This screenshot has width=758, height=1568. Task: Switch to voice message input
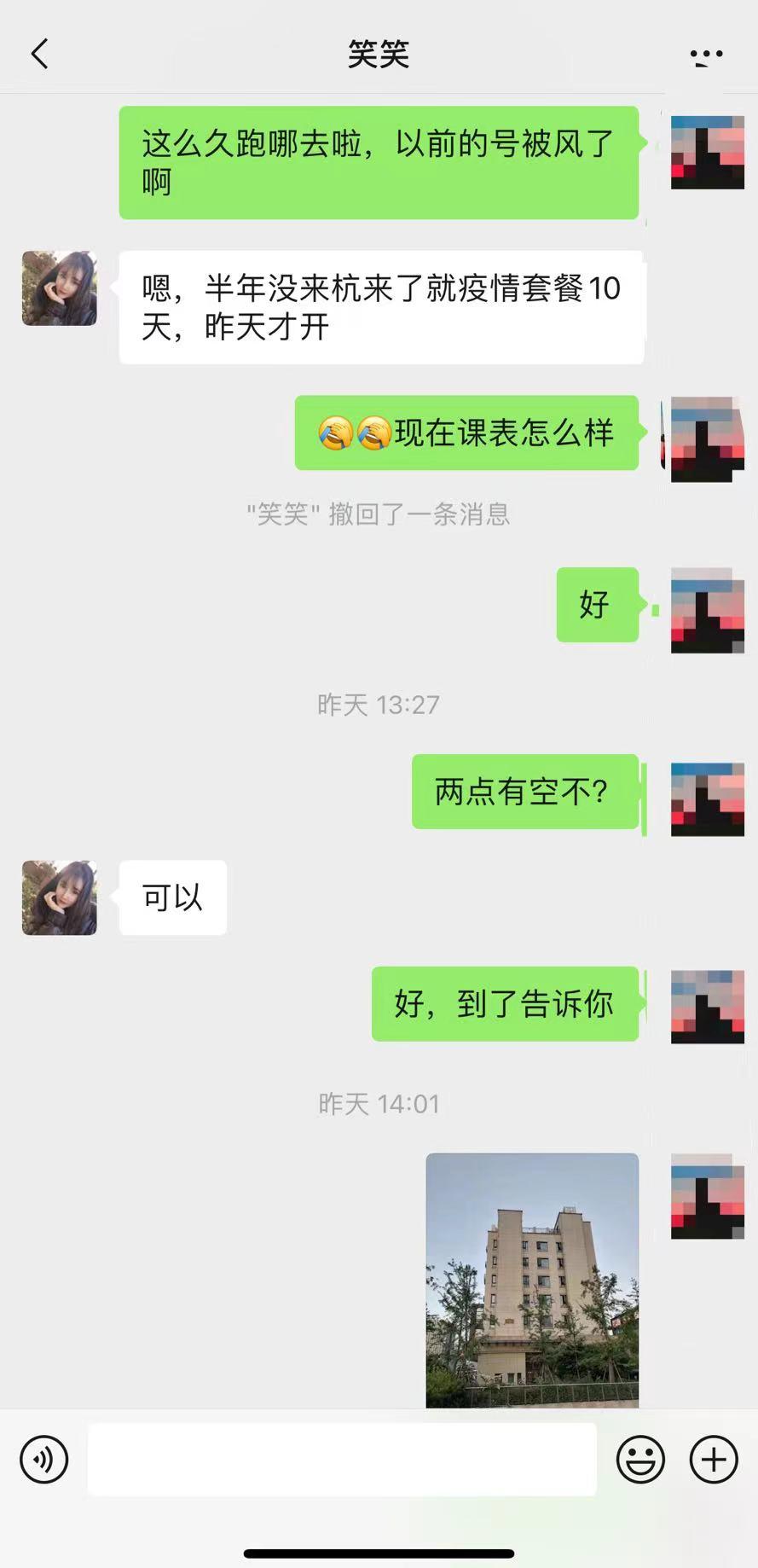[44, 1460]
